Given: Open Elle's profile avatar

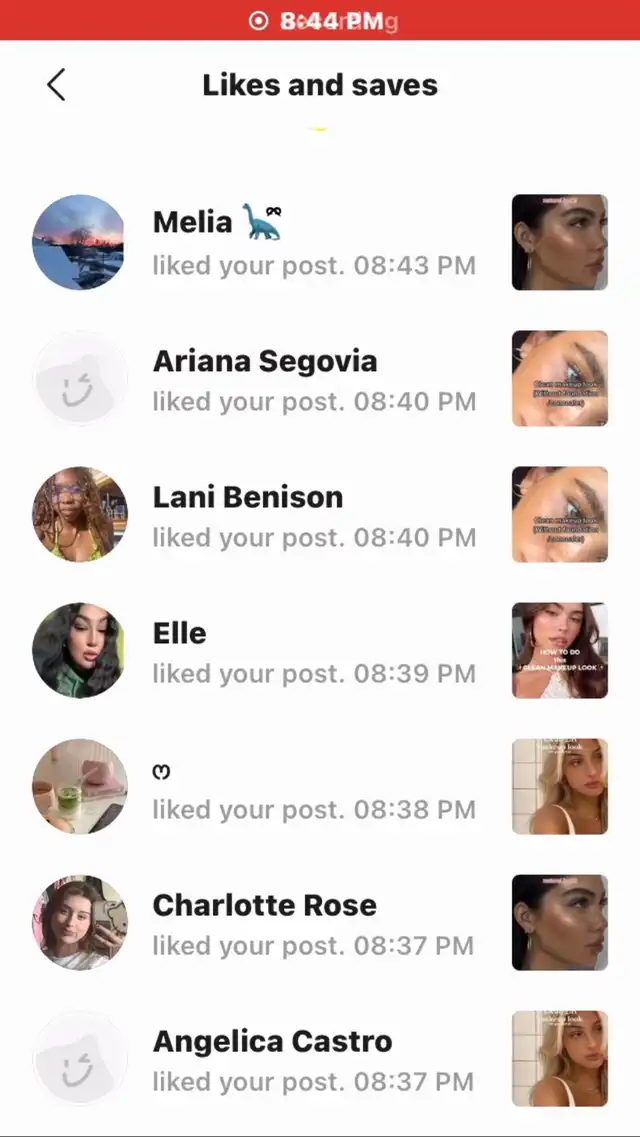Looking at the screenshot, I should click(x=80, y=650).
